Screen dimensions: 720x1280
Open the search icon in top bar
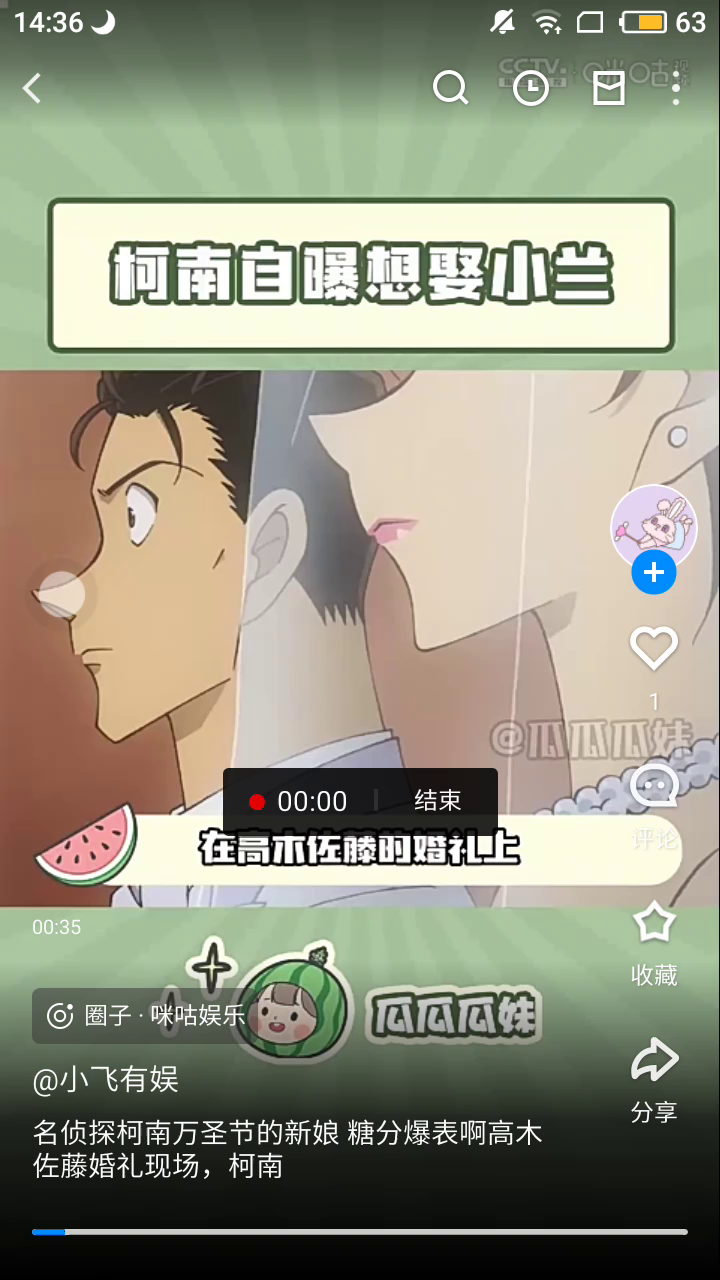click(450, 88)
